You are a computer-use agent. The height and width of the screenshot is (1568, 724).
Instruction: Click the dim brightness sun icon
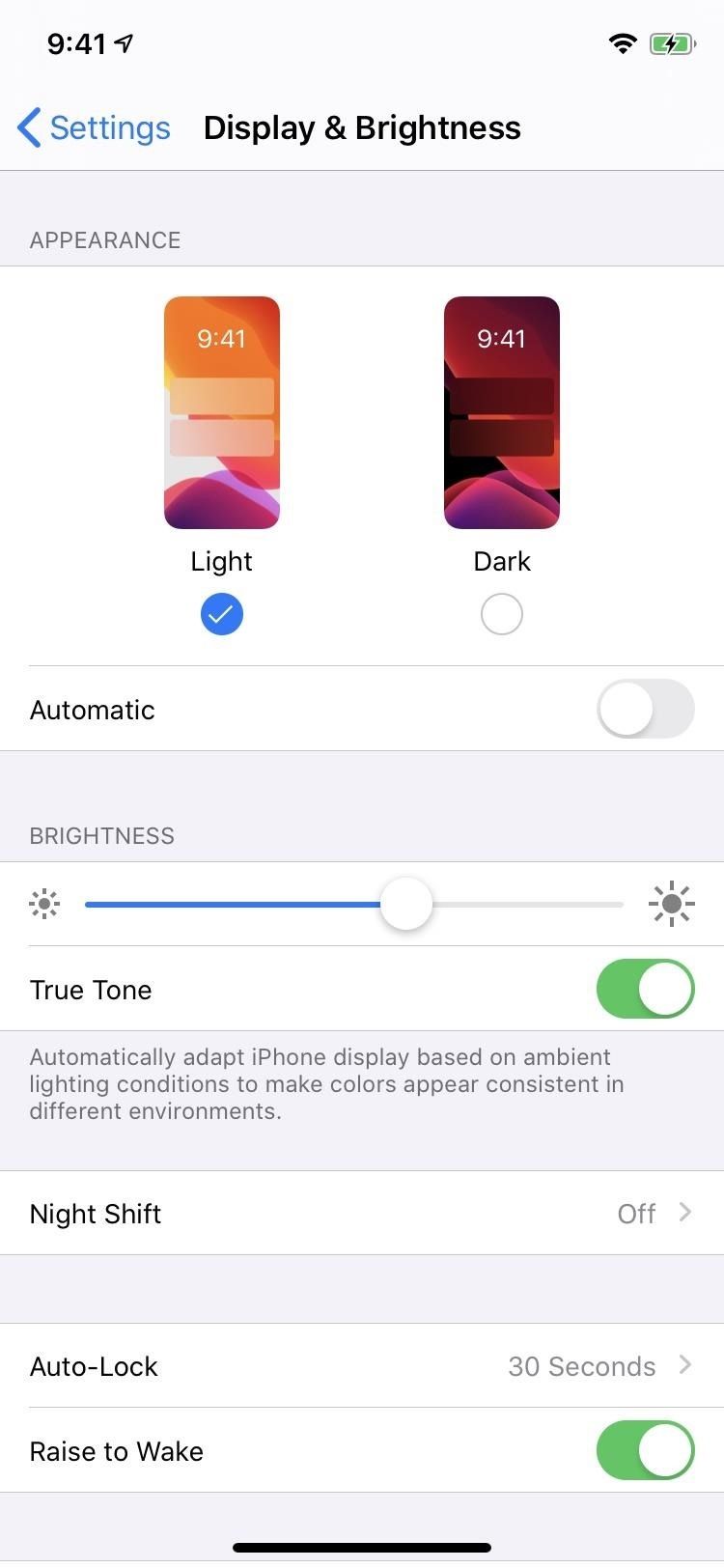click(x=44, y=904)
